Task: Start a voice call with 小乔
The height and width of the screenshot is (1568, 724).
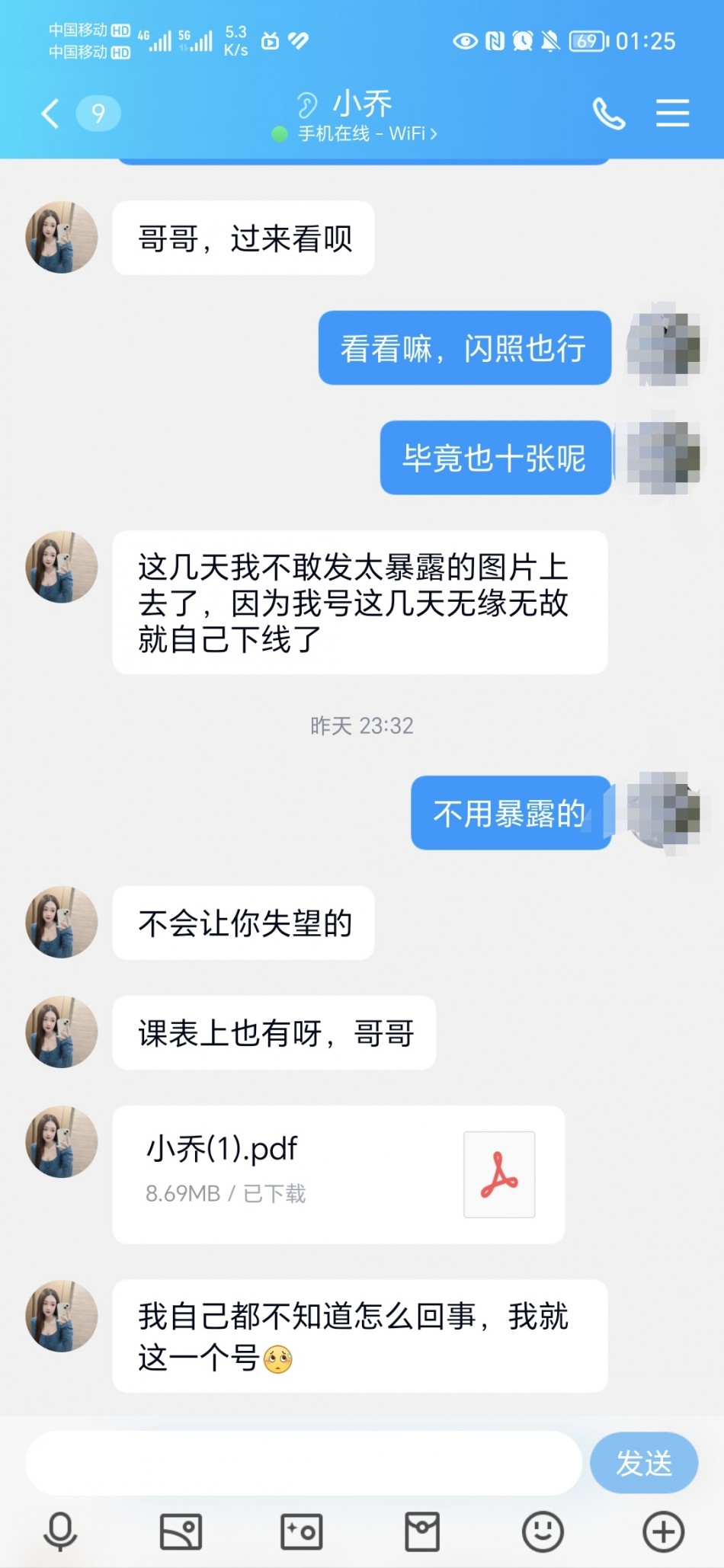Action: (609, 114)
